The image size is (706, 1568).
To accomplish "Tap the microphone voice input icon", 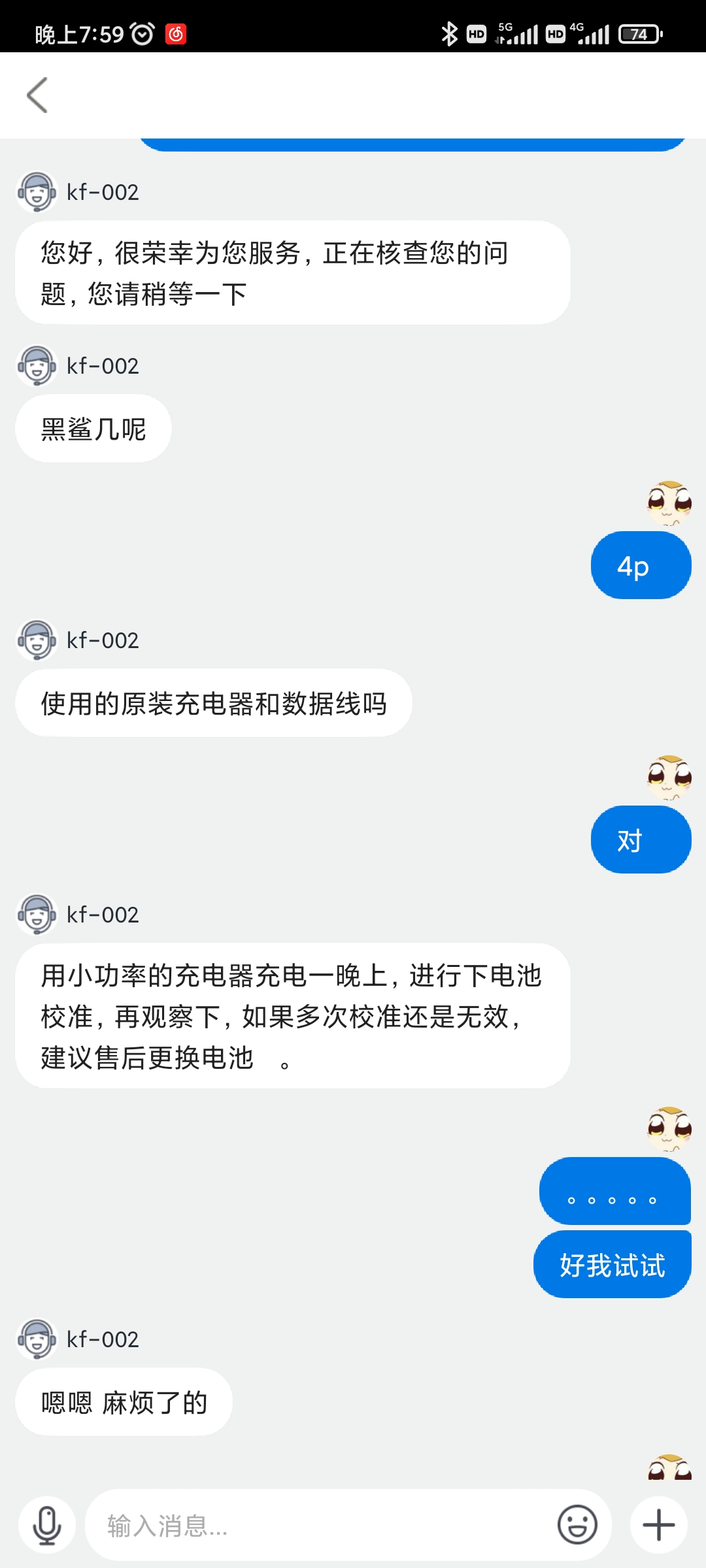I will 47,1526.
